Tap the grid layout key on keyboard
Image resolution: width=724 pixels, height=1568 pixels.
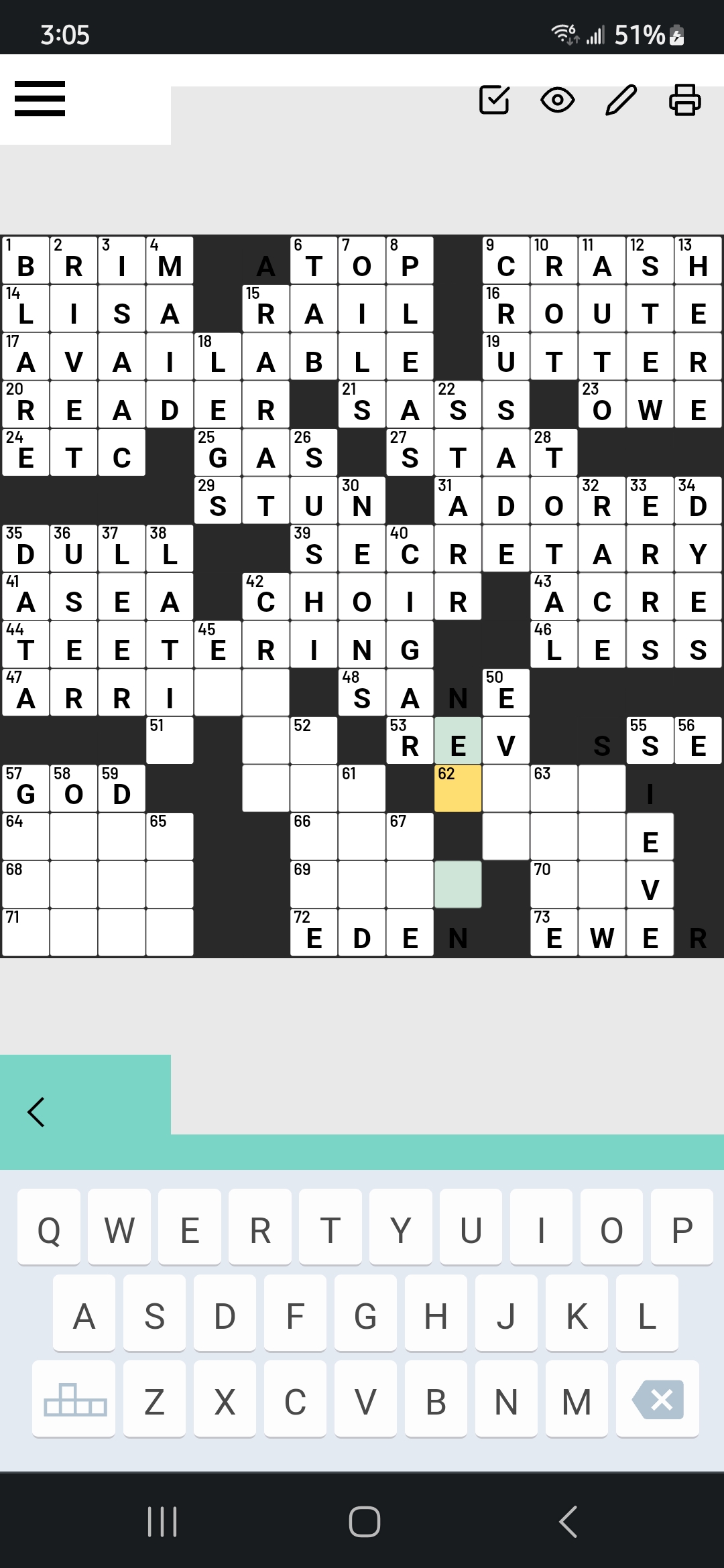point(74,1400)
